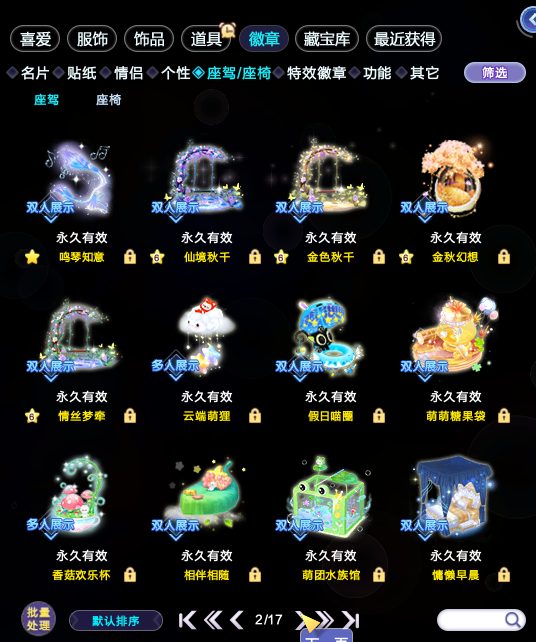536x642 pixels.
Task: Open the 道具 tab
Action: click(x=206, y=39)
